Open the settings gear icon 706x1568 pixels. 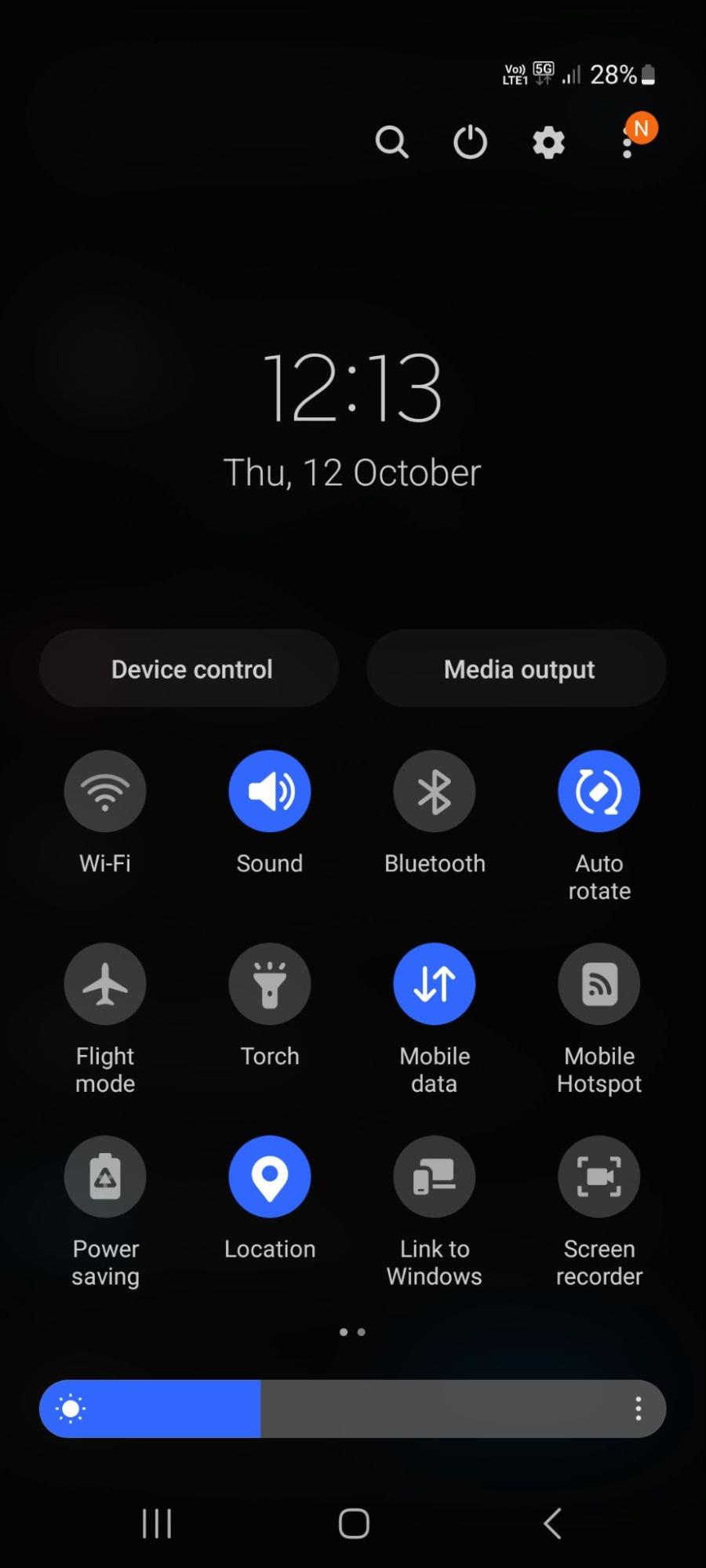[548, 143]
